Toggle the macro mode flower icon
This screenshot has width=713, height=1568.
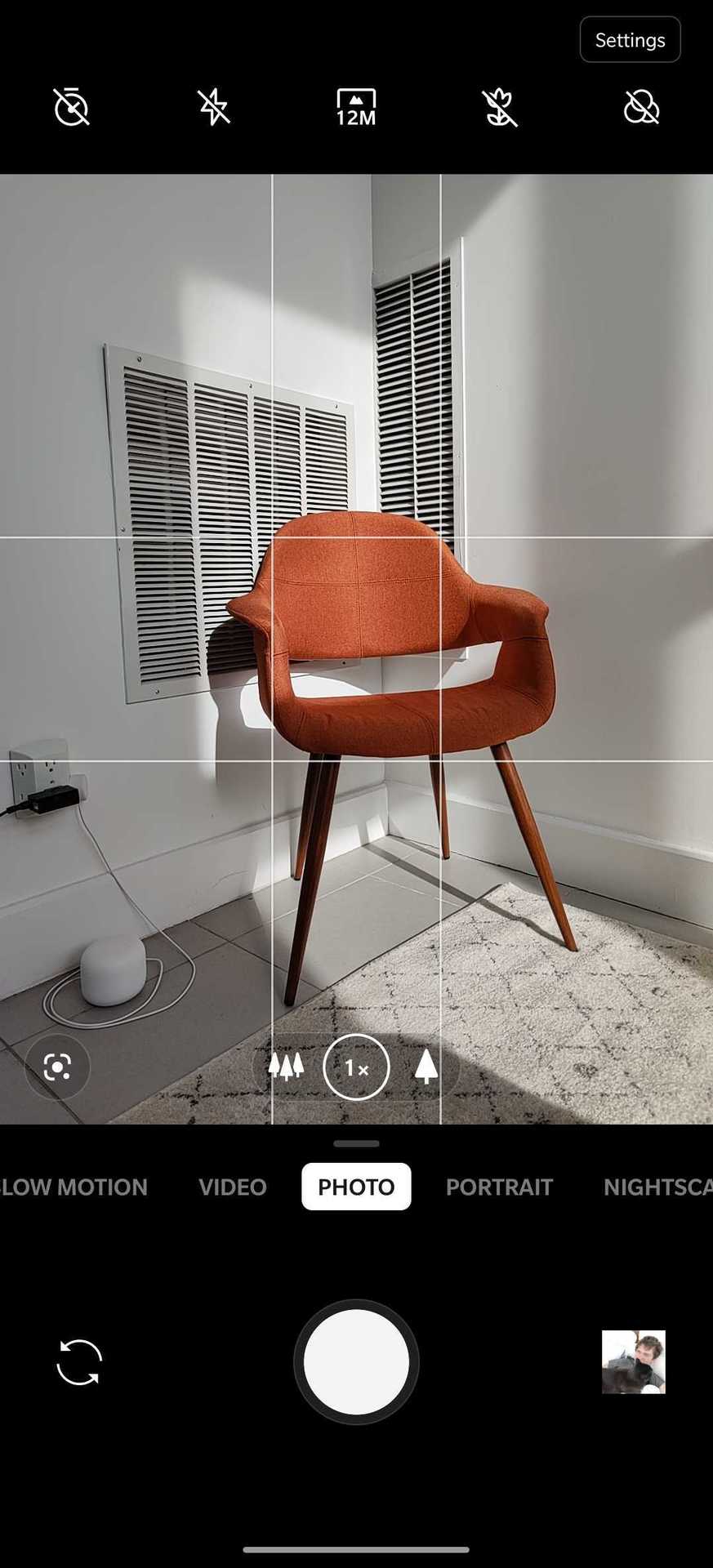coord(499,107)
